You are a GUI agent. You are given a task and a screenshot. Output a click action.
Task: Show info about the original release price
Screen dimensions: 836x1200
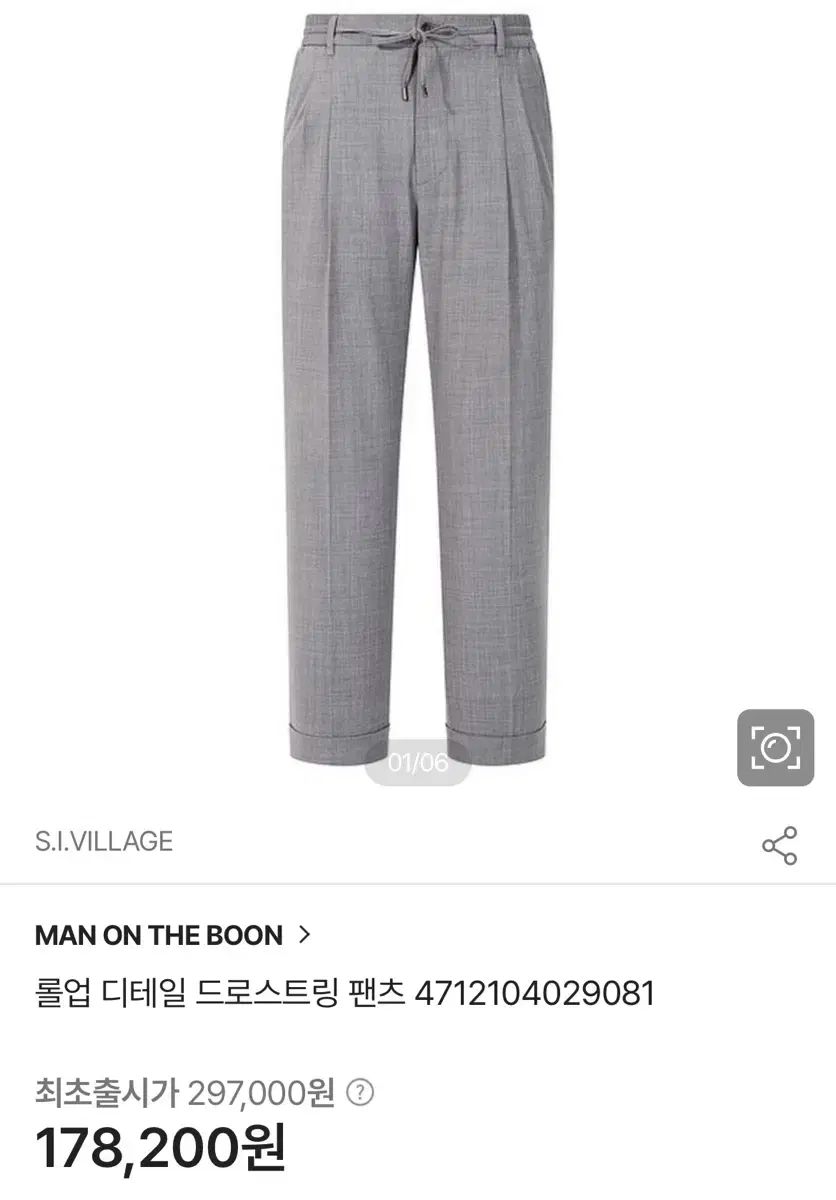(361, 1094)
